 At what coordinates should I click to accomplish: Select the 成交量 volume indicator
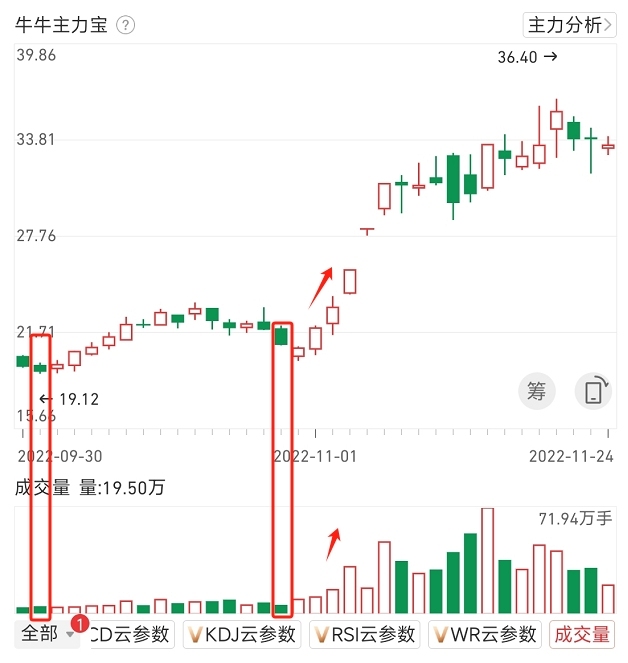582,634
